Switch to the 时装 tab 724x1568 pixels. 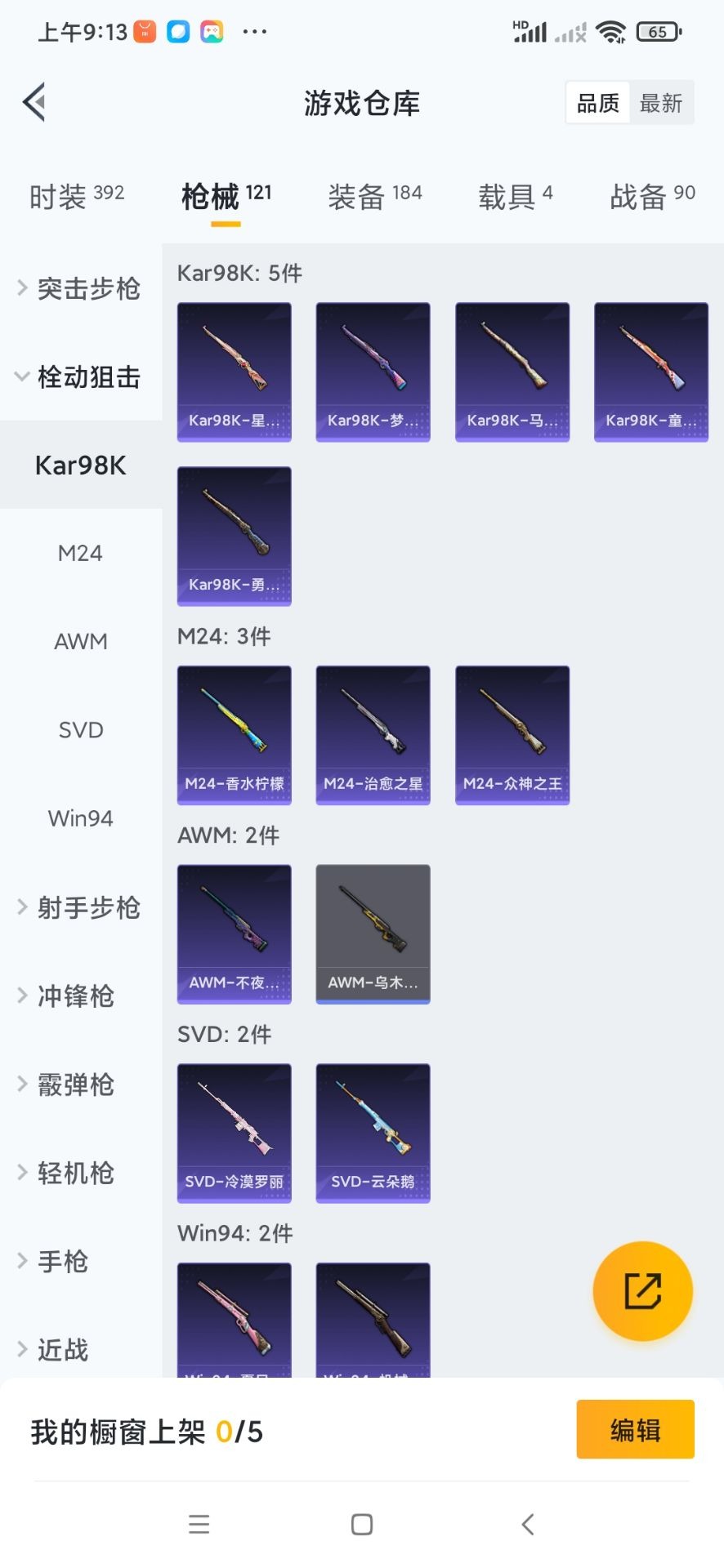(76, 196)
